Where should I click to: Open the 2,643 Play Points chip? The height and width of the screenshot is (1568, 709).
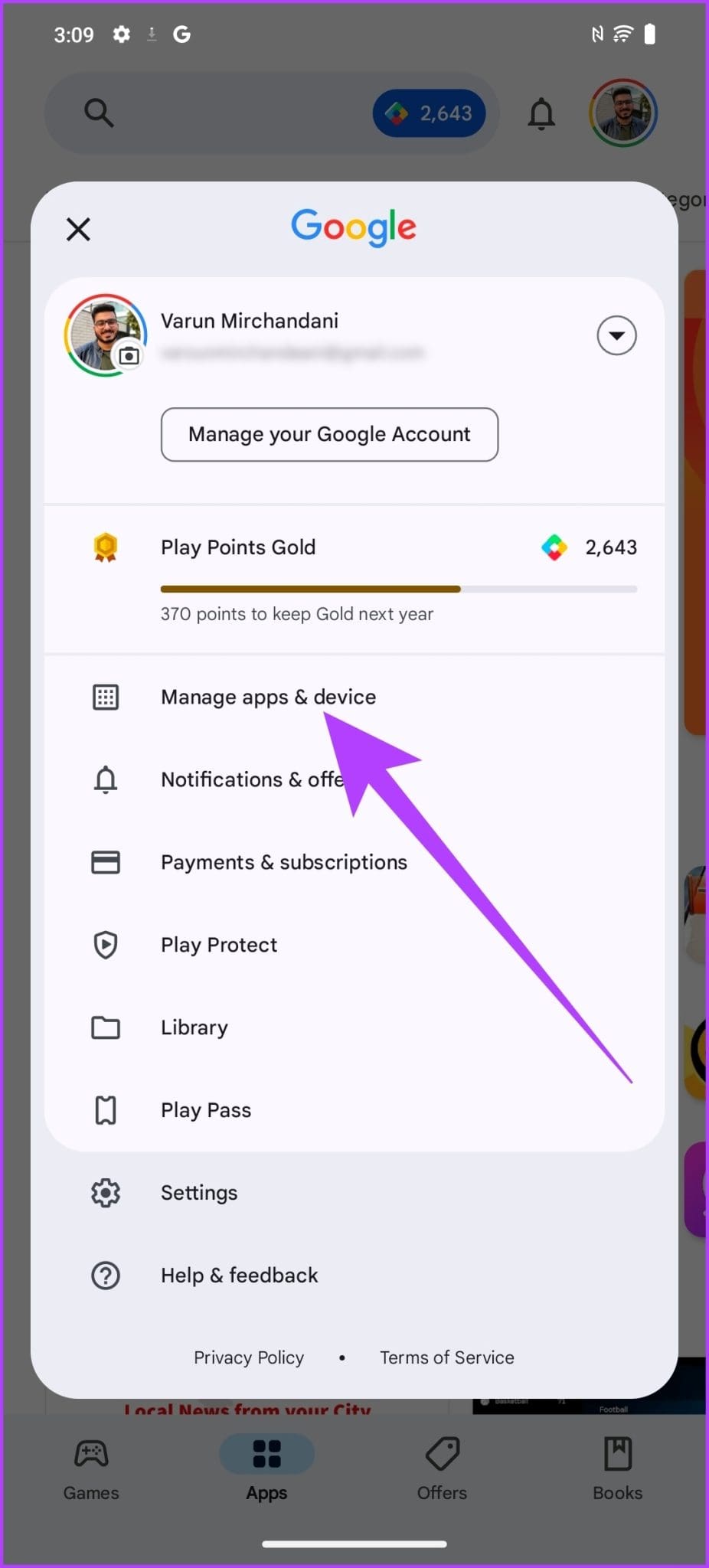[x=429, y=113]
